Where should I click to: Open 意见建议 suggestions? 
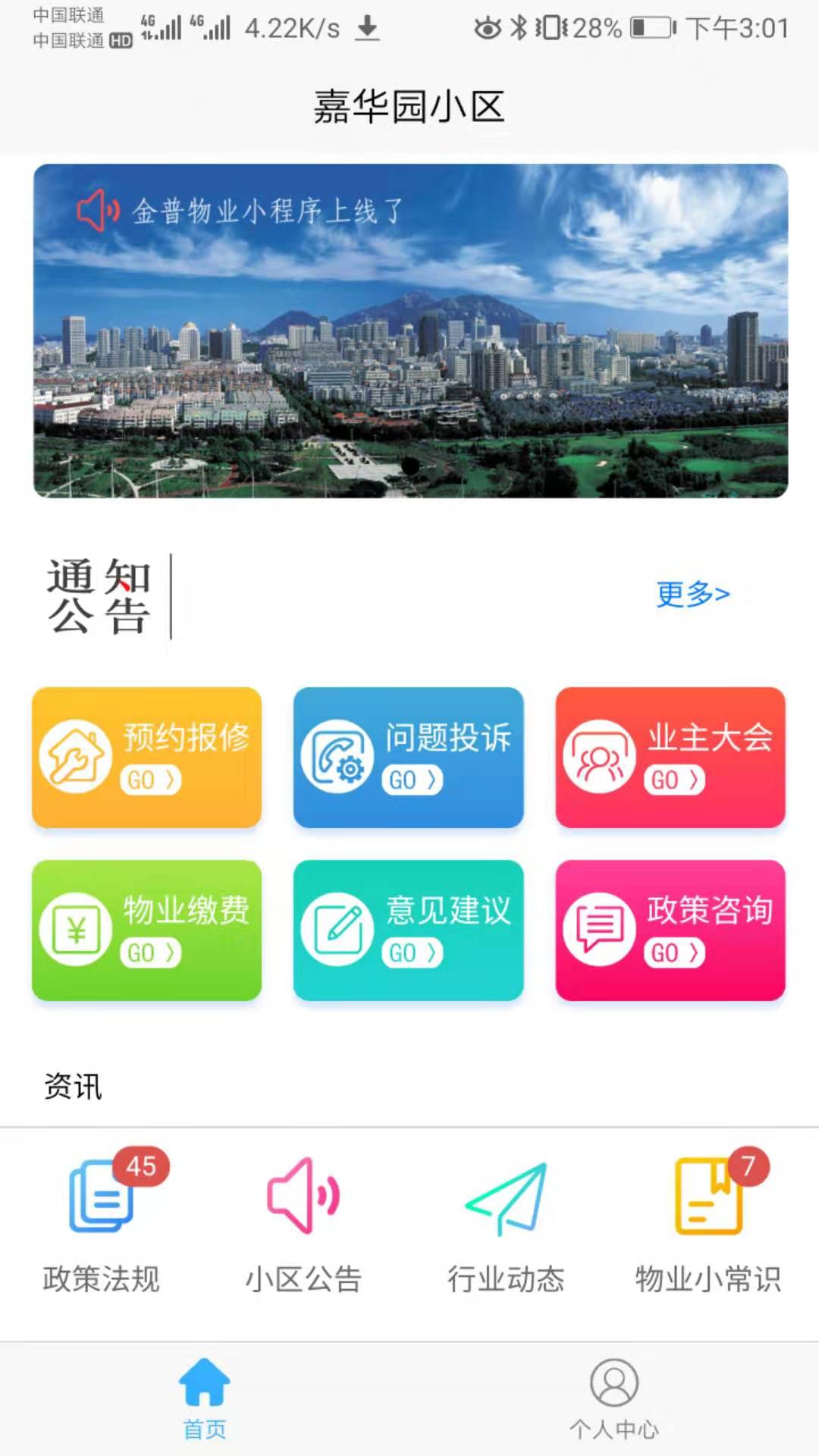[409, 930]
